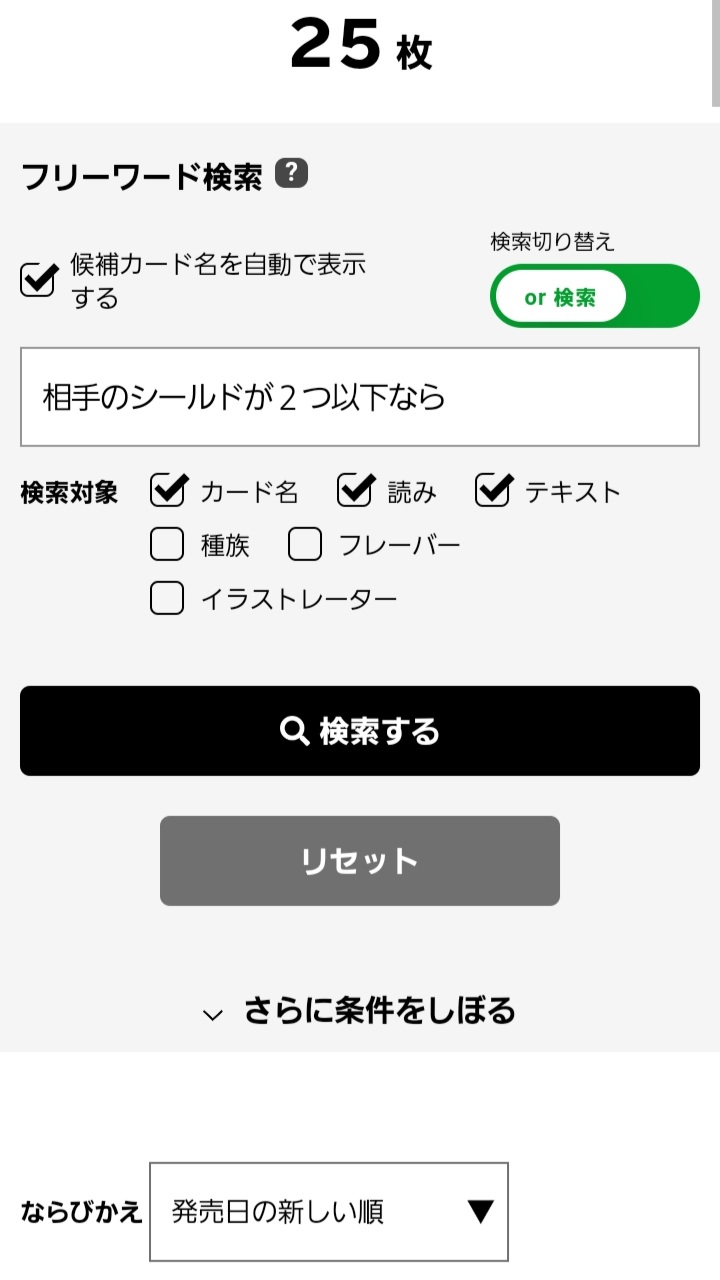Uncheck the テキスト search target
The height and width of the screenshot is (1280, 720).
493,490
